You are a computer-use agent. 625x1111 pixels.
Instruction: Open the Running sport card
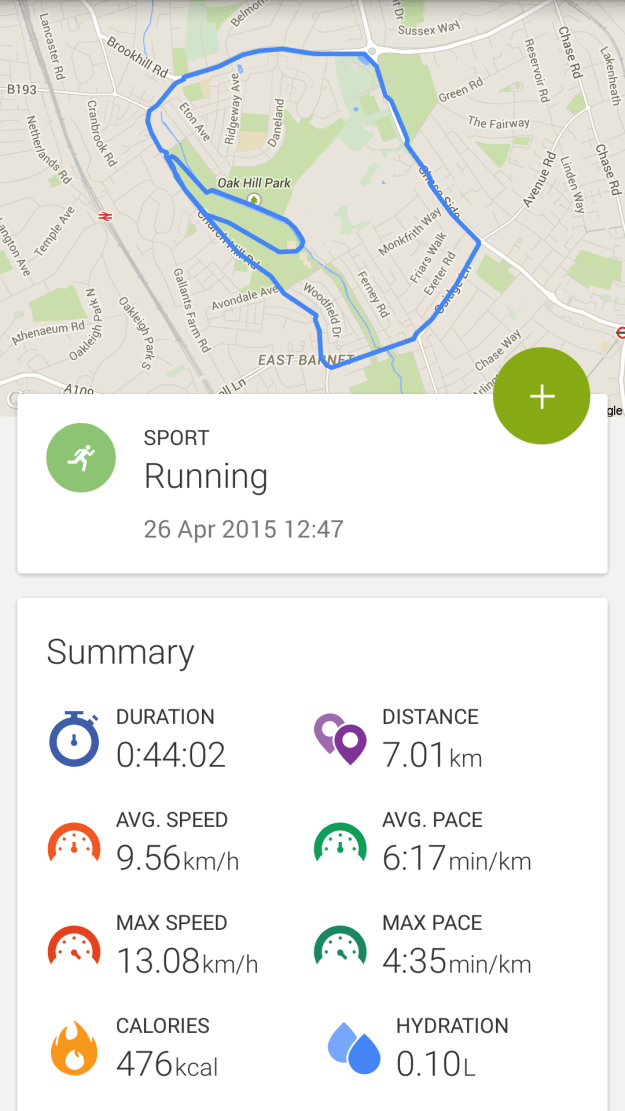point(312,485)
